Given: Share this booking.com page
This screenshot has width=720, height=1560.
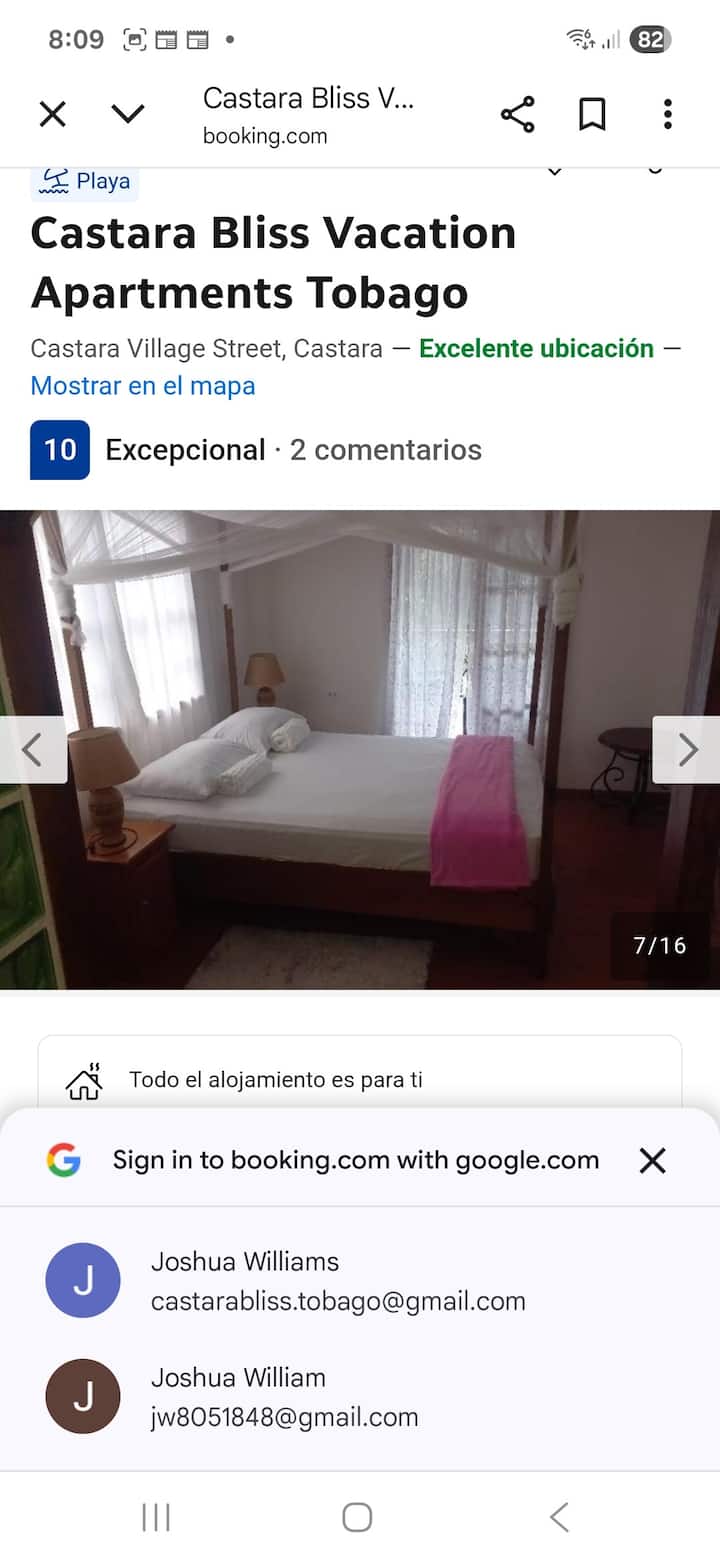Looking at the screenshot, I should [517, 115].
